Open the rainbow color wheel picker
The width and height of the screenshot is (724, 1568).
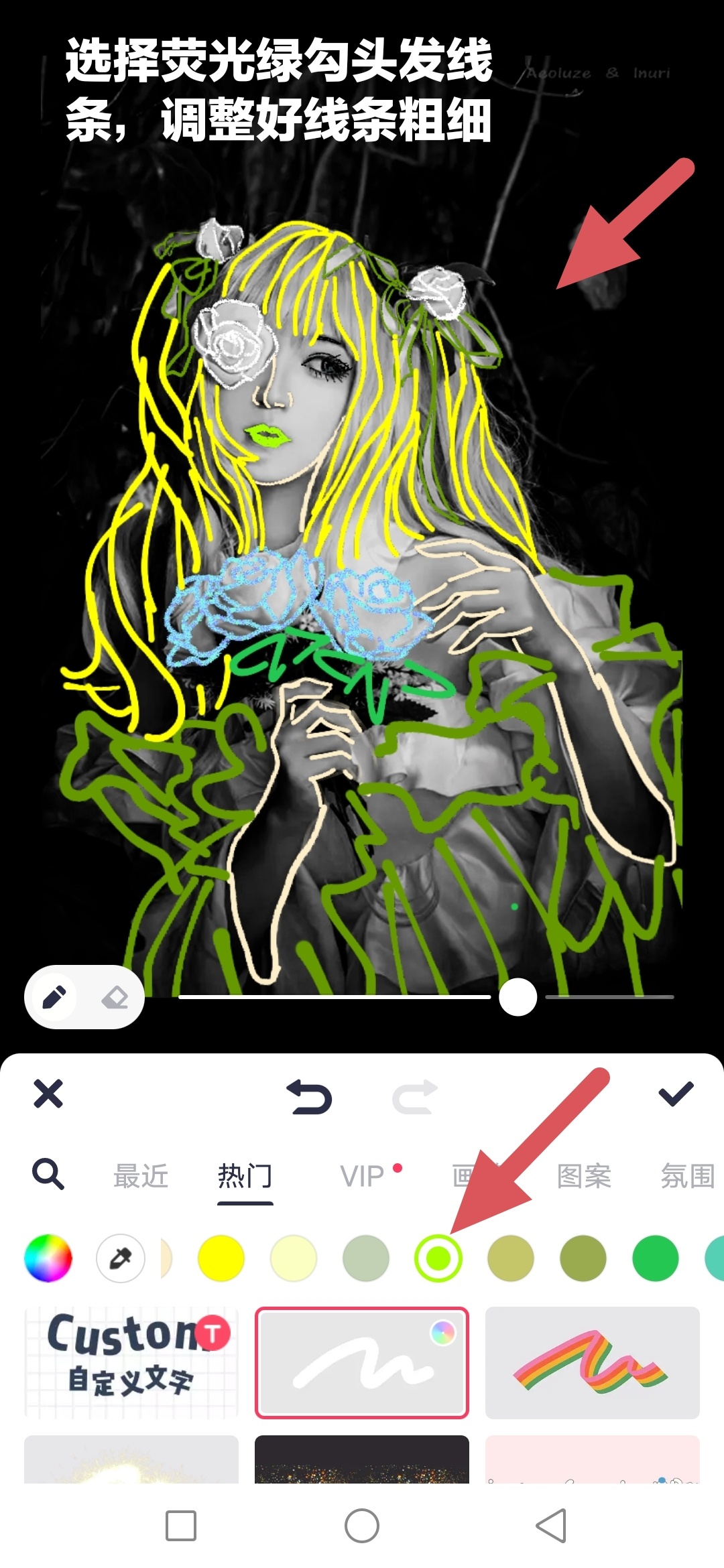[x=48, y=1258]
